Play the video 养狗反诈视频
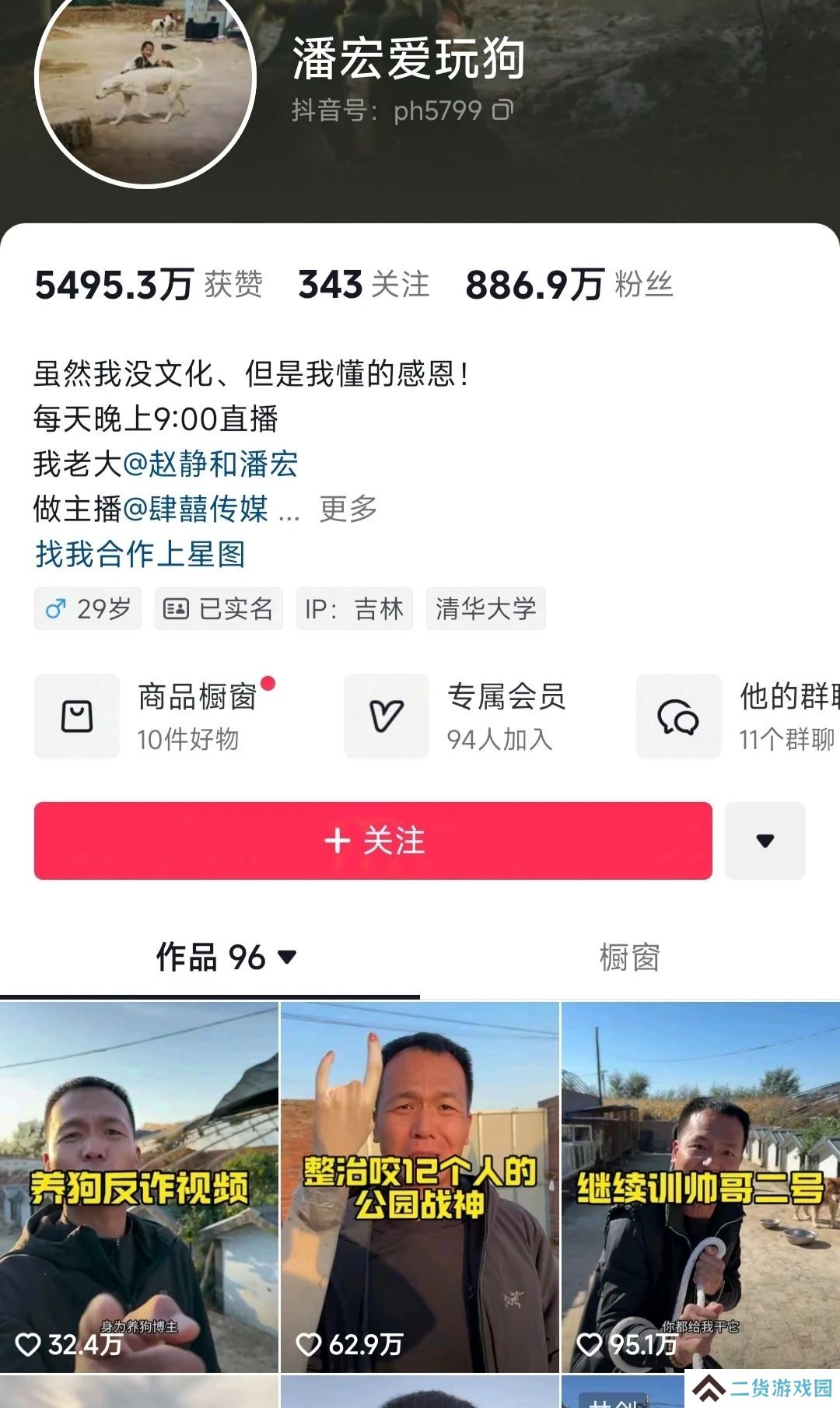 pyautogui.click(x=139, y=1187)
